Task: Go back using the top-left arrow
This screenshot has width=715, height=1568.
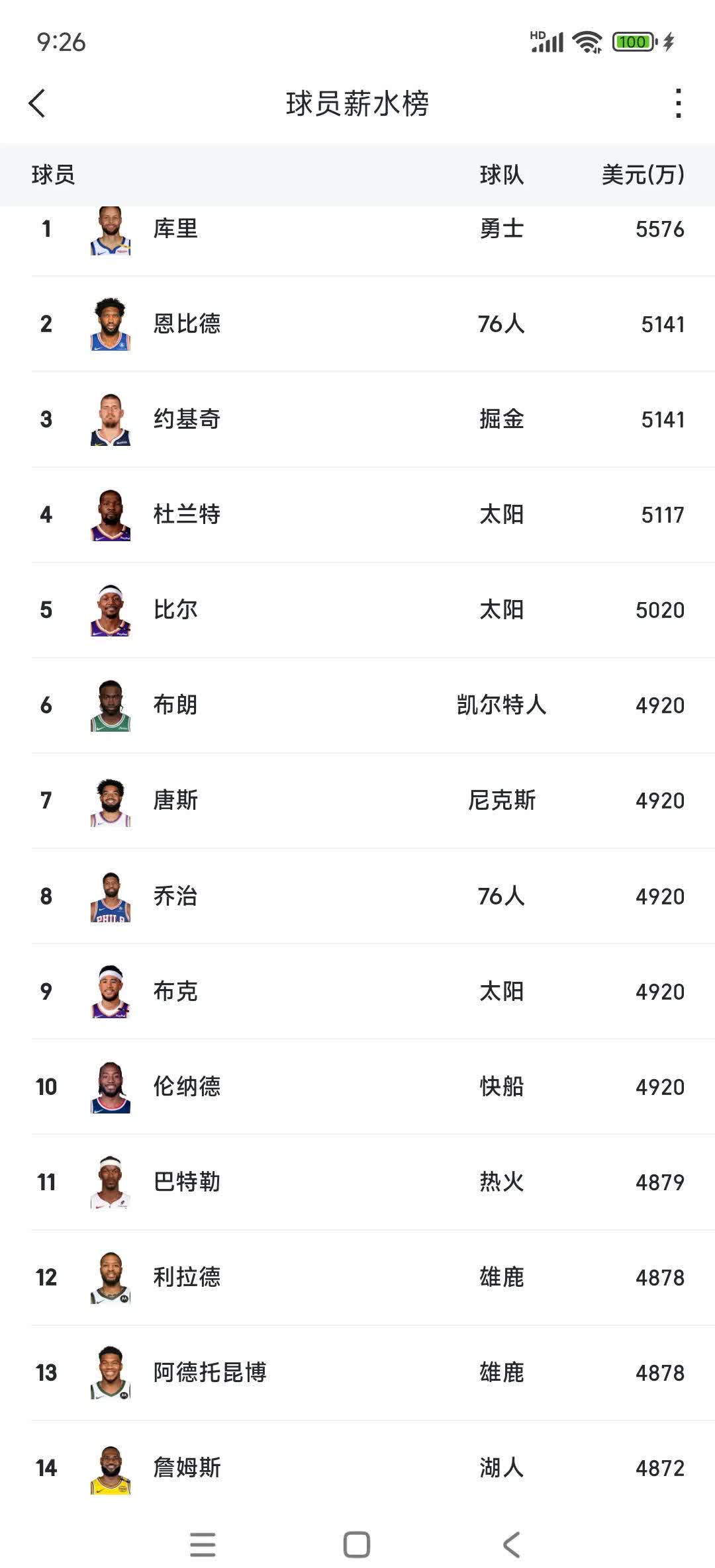Action: tap(38, 104)
